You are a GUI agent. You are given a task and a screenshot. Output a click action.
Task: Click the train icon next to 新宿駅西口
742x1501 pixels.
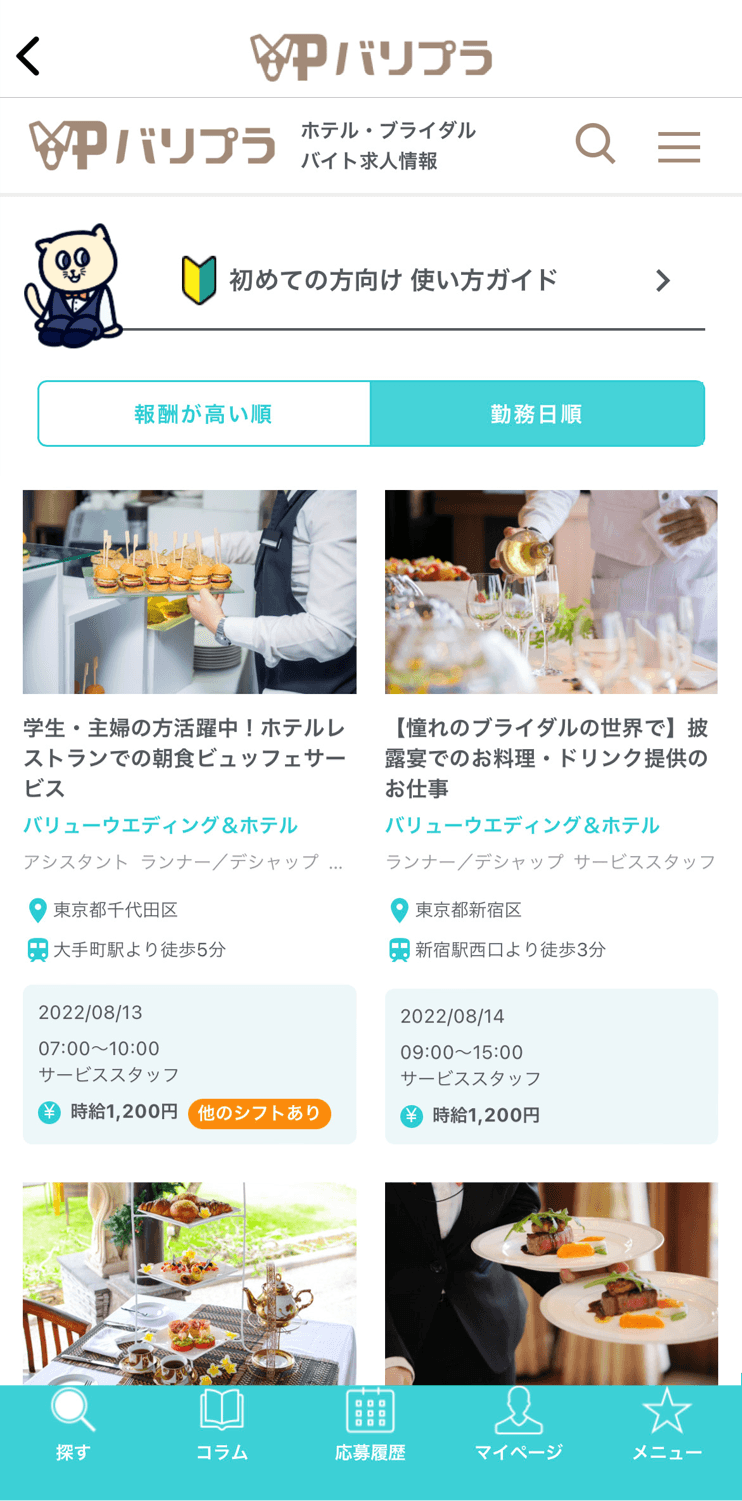(399, 950)
